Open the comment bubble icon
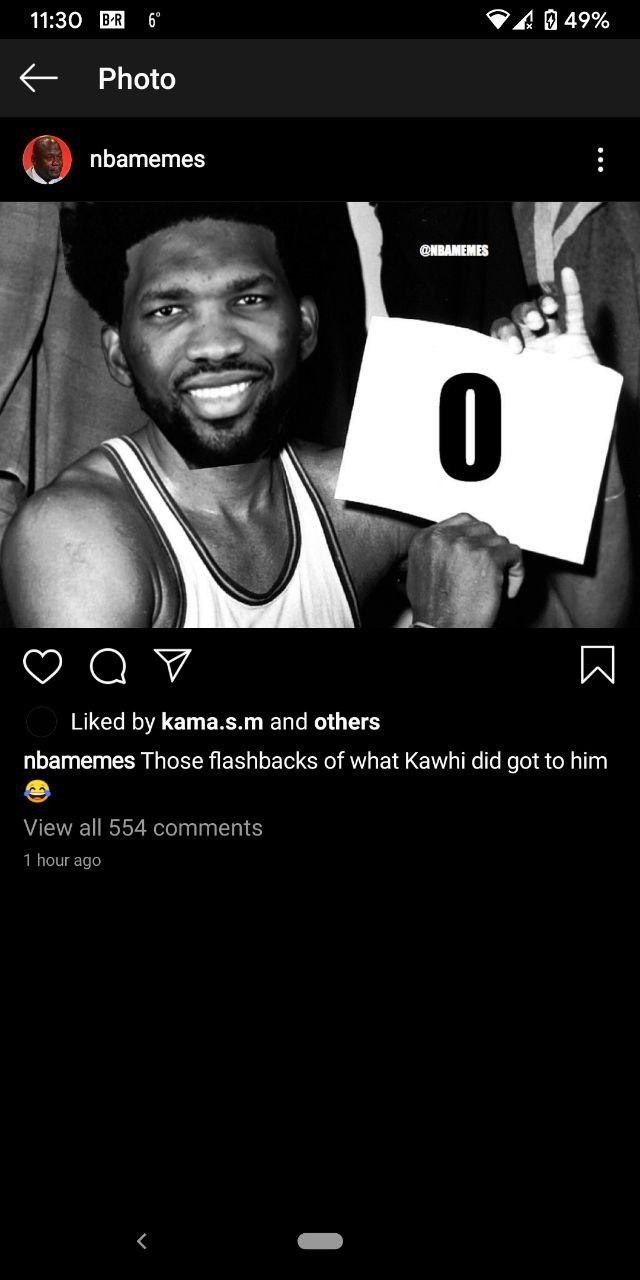Viewport: 640px width, 1280px height. tap(108, 666)
